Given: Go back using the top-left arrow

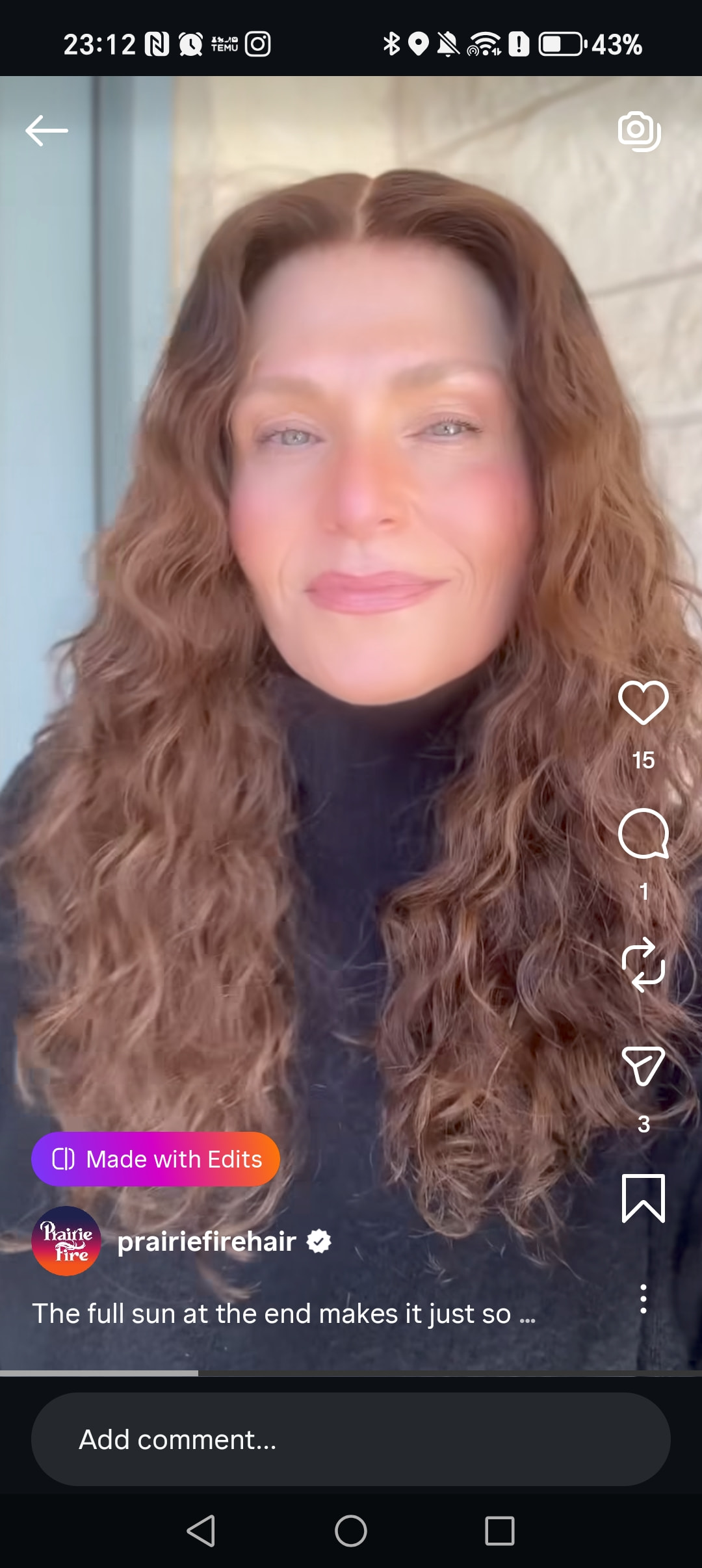Looking at the screenshot, I should [x=46, y=131].
